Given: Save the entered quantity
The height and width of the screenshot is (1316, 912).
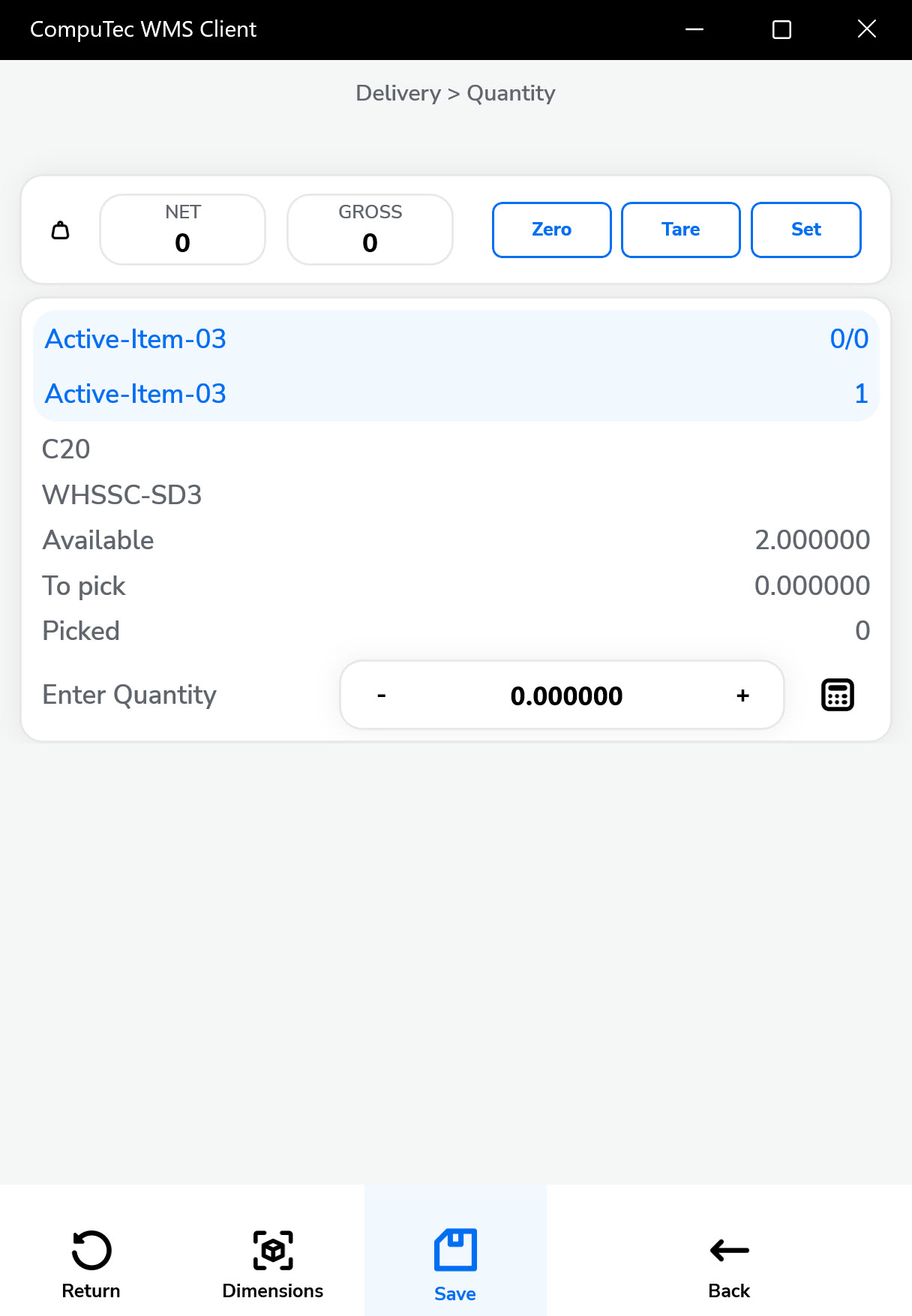Looking at the screenshot, I should coord(455,1264).
